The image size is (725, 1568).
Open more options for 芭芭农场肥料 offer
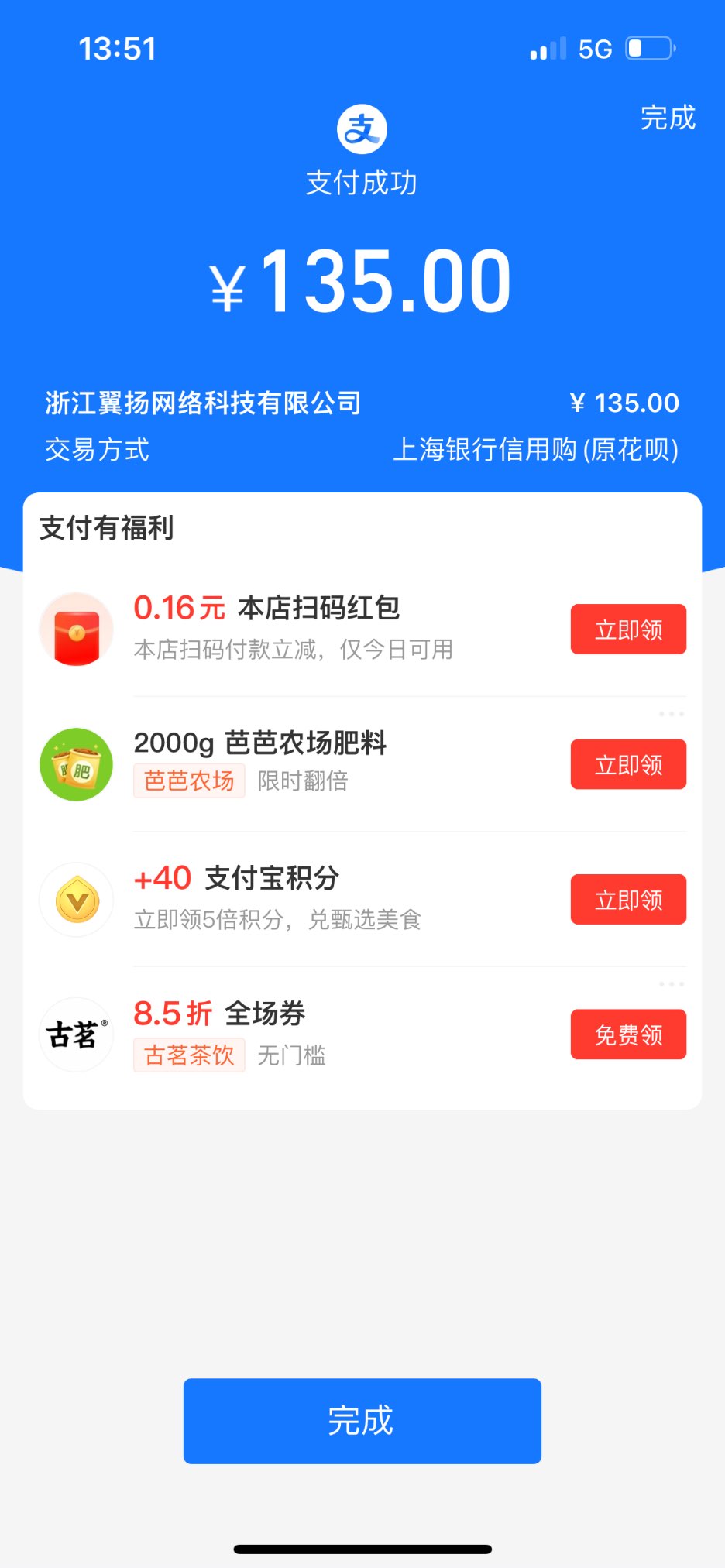[x=671, y=714]
